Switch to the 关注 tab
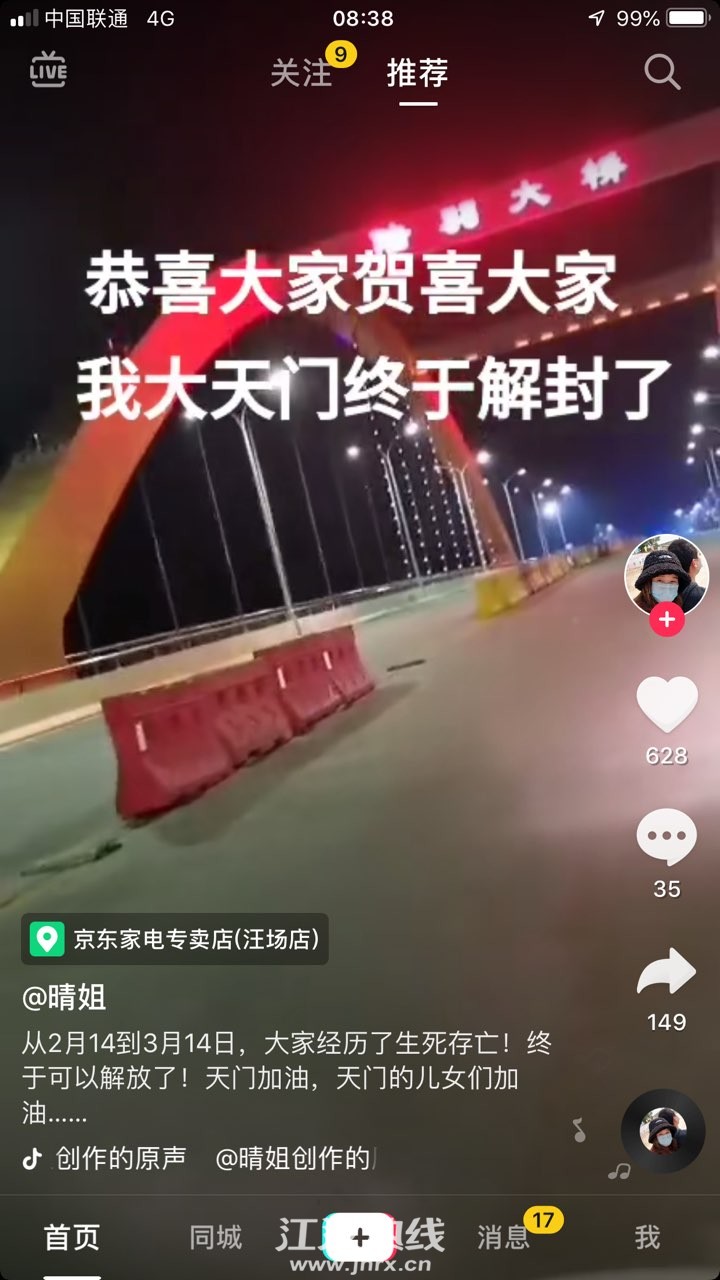Viewport: 720px width, 1280px height. (x=301, y=73)
